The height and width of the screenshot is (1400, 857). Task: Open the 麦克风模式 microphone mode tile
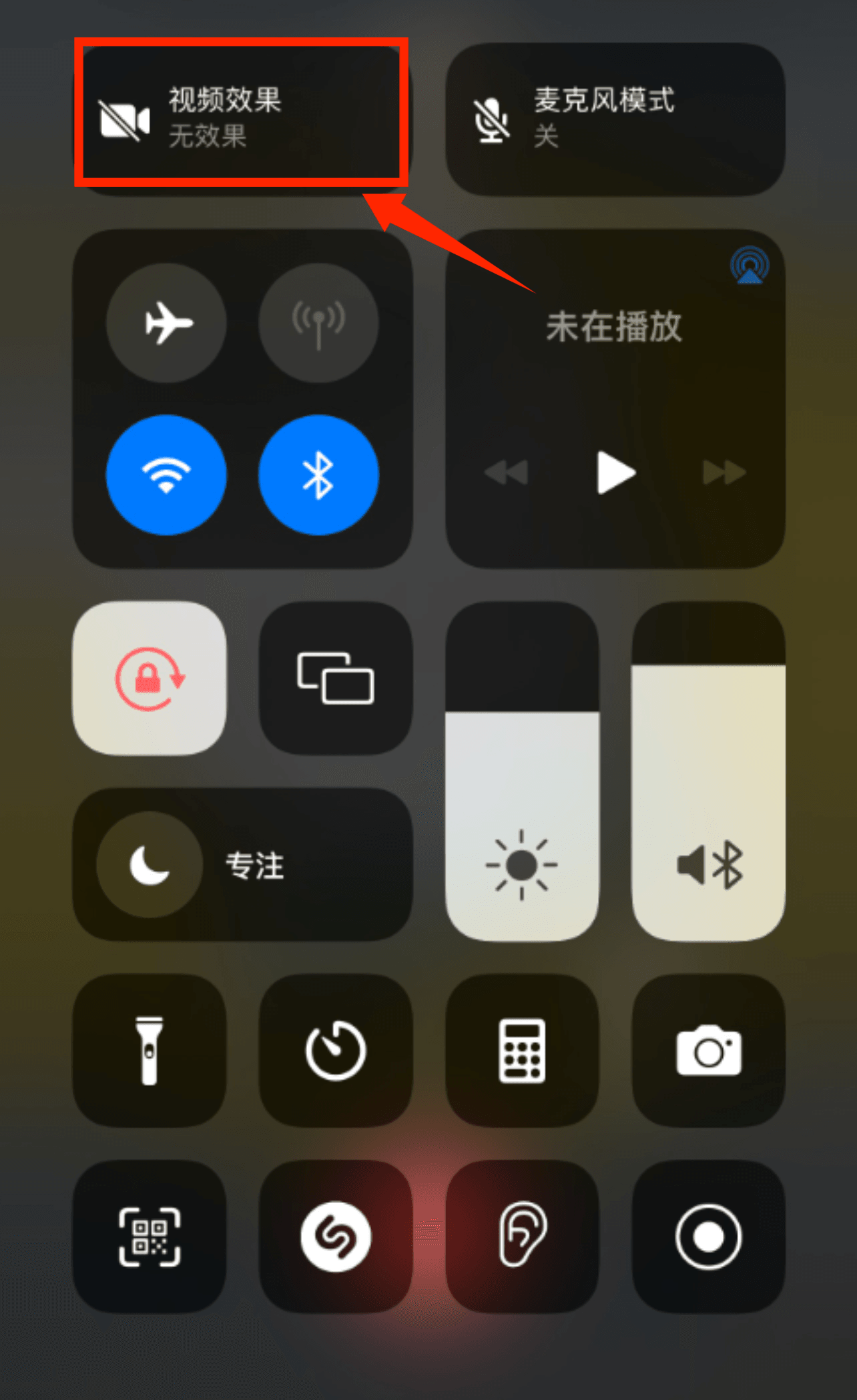click(615, 119)
